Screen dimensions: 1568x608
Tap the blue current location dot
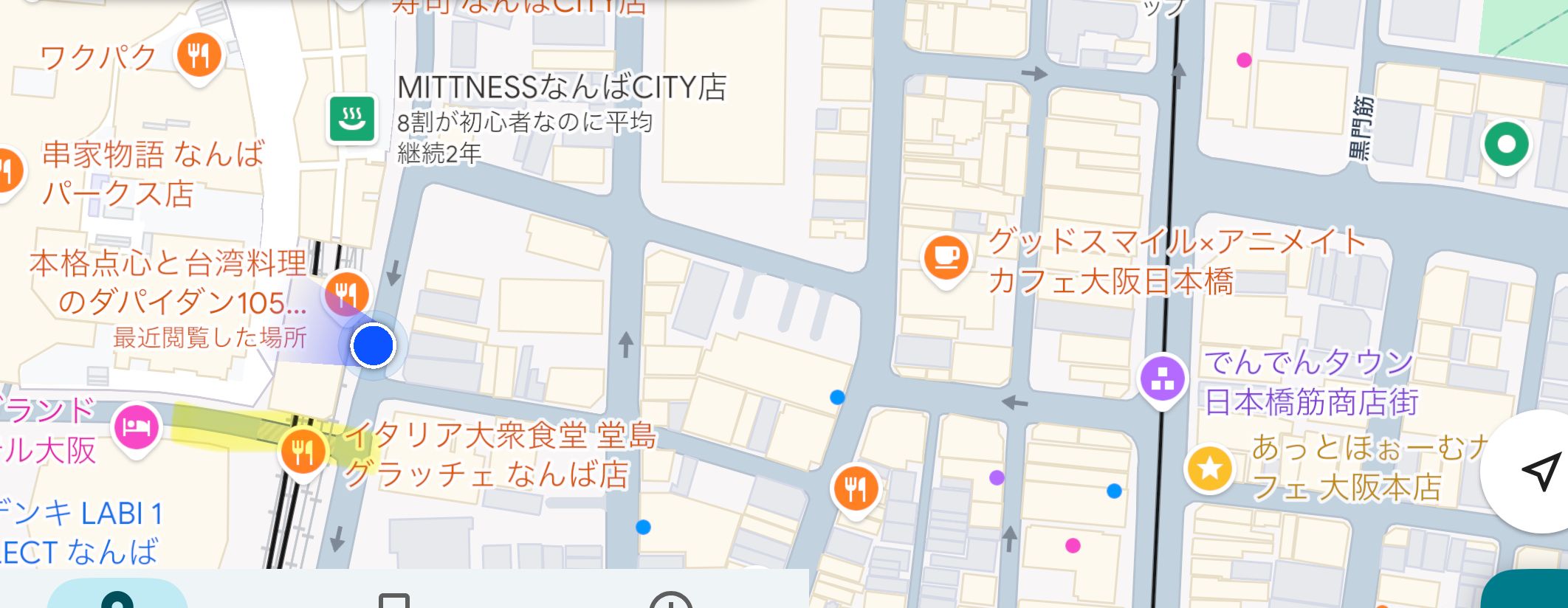(x=373, y=345)
